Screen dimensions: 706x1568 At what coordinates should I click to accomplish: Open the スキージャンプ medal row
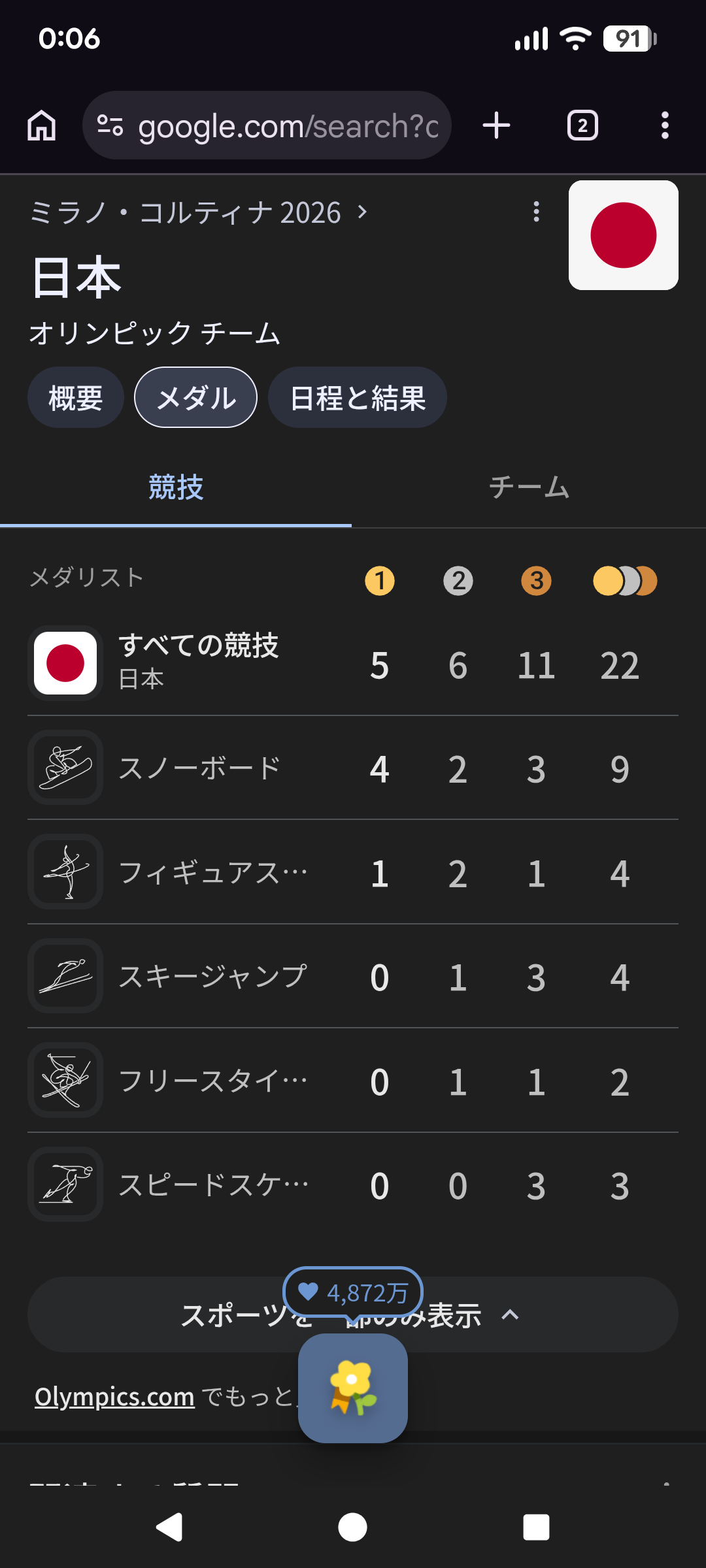353,976
